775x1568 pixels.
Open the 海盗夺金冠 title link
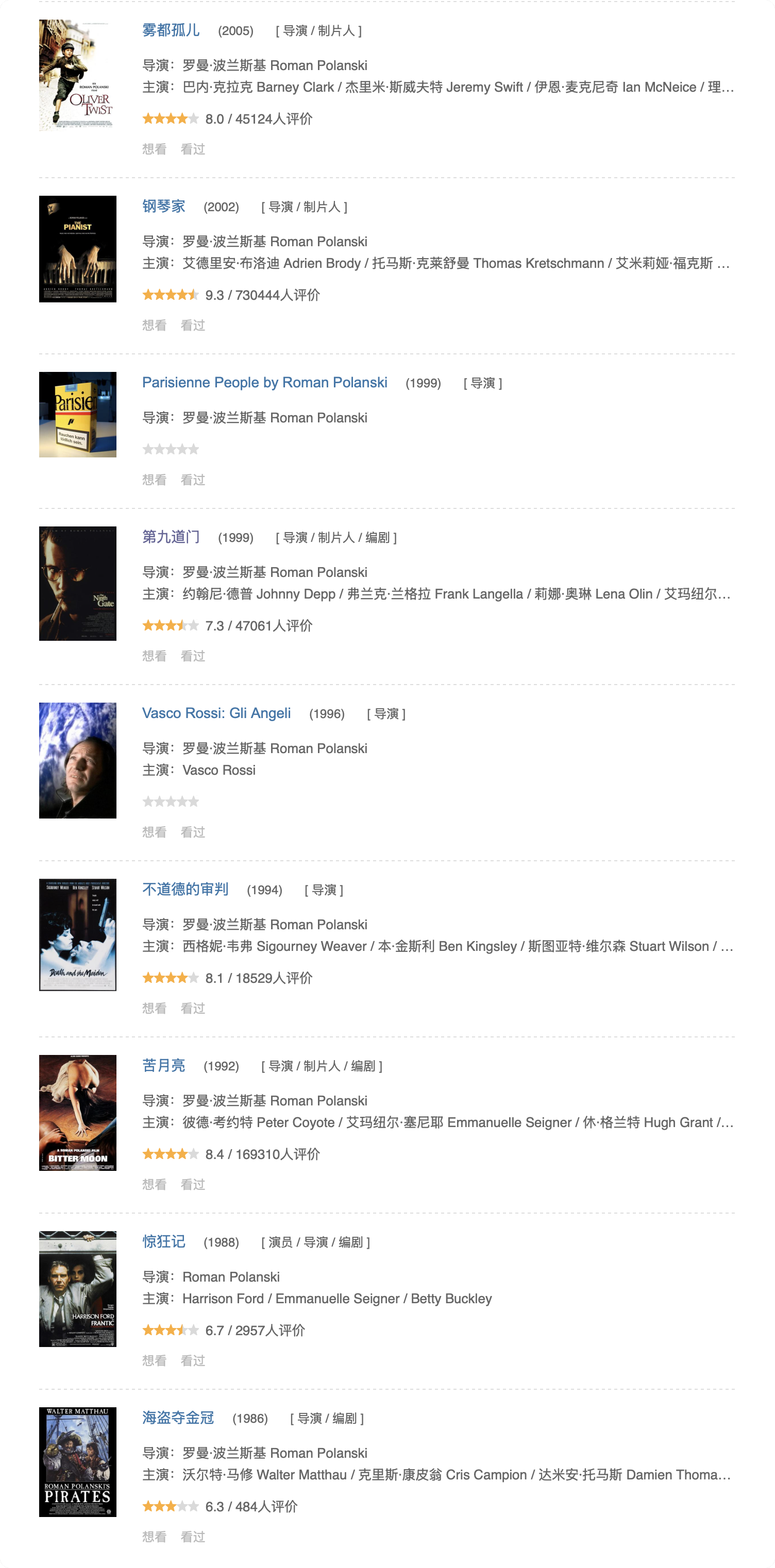click(178, 1418)
